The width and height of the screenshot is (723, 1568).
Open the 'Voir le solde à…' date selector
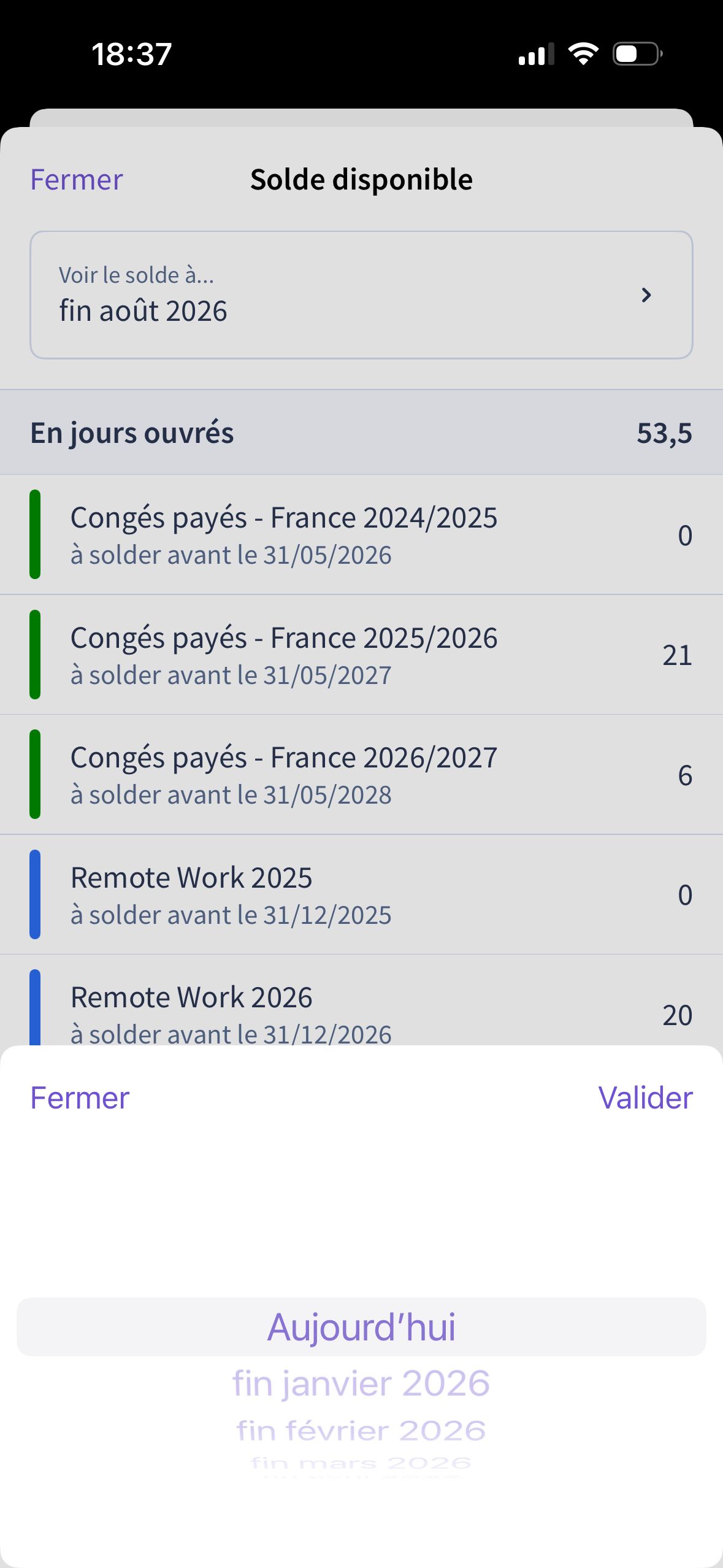pyautogui.click(x=361, y=295)
